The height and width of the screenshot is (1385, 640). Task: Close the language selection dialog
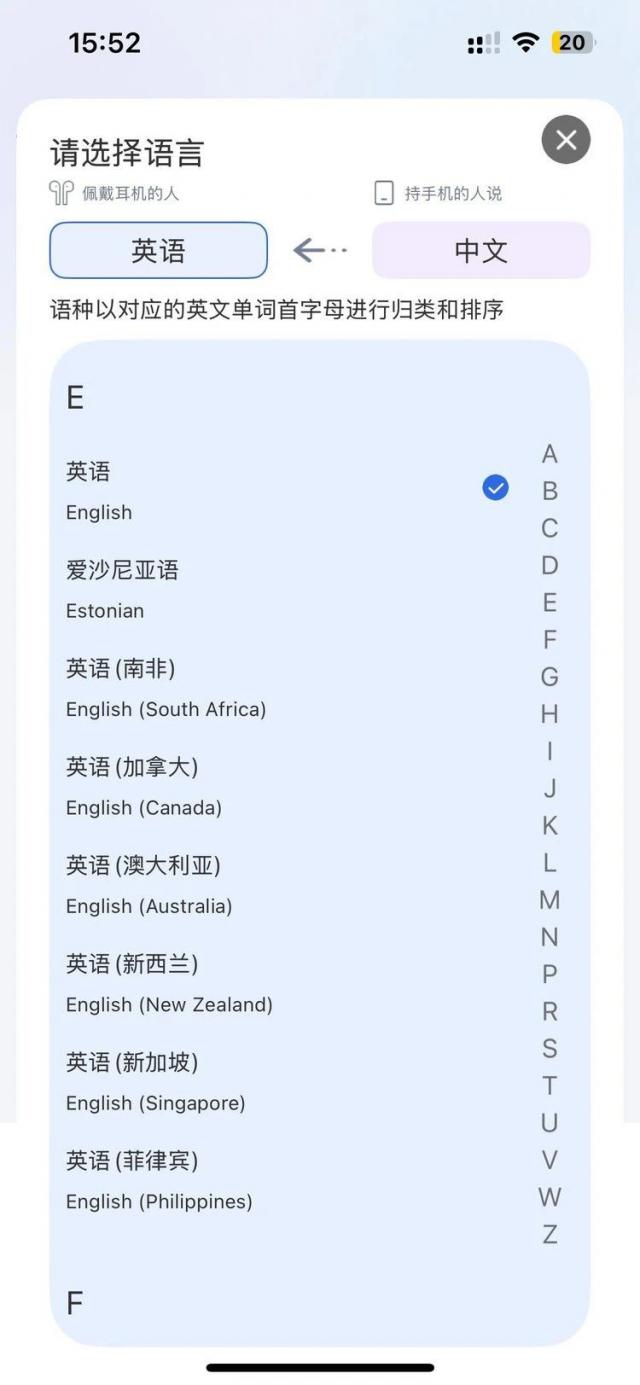(x=566, y=140)
